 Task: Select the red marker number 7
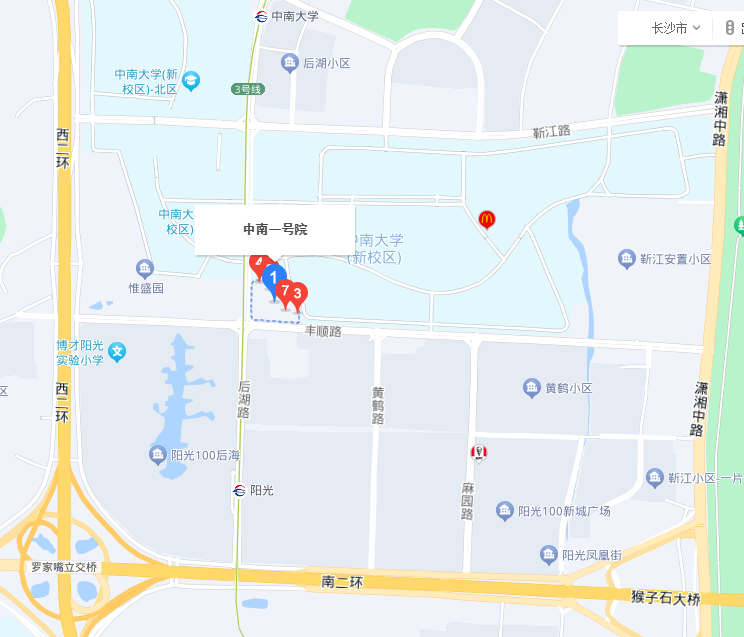click(286, 291)
